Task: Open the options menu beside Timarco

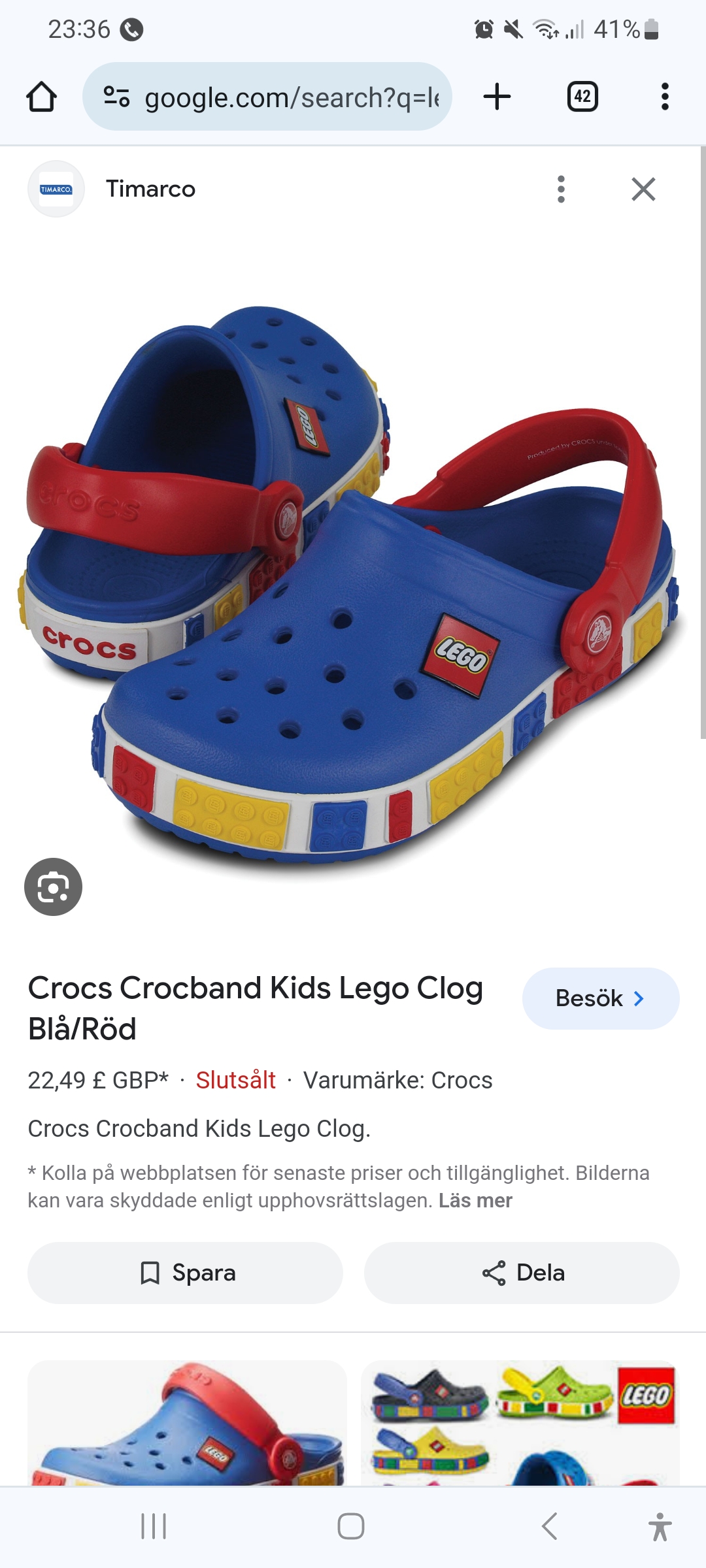Action: click(x=561, y=189)
